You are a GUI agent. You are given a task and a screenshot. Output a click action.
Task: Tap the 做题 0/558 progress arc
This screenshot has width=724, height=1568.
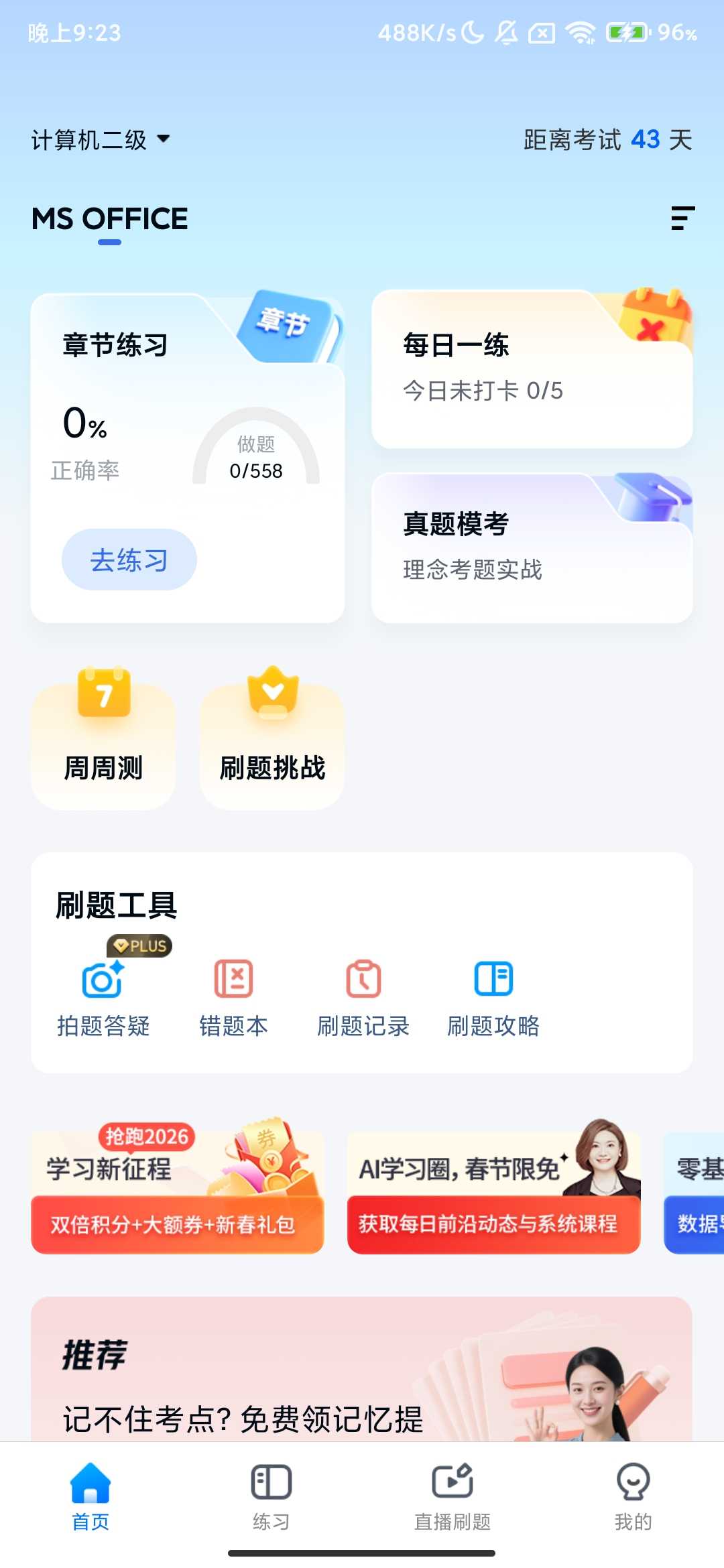tap(257, 456)
